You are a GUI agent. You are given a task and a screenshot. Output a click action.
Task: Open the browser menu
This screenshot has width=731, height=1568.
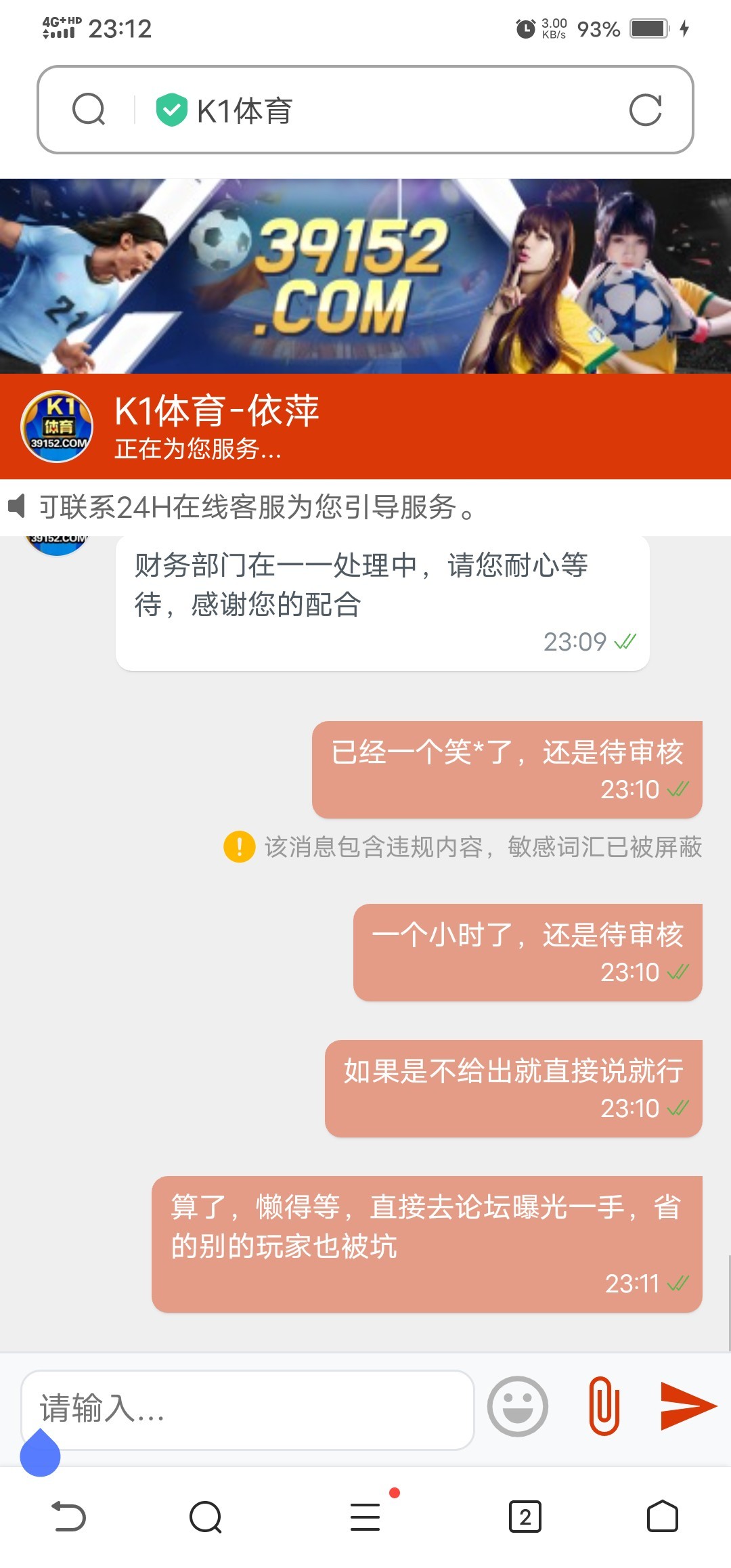click(x=365, y=1517)
